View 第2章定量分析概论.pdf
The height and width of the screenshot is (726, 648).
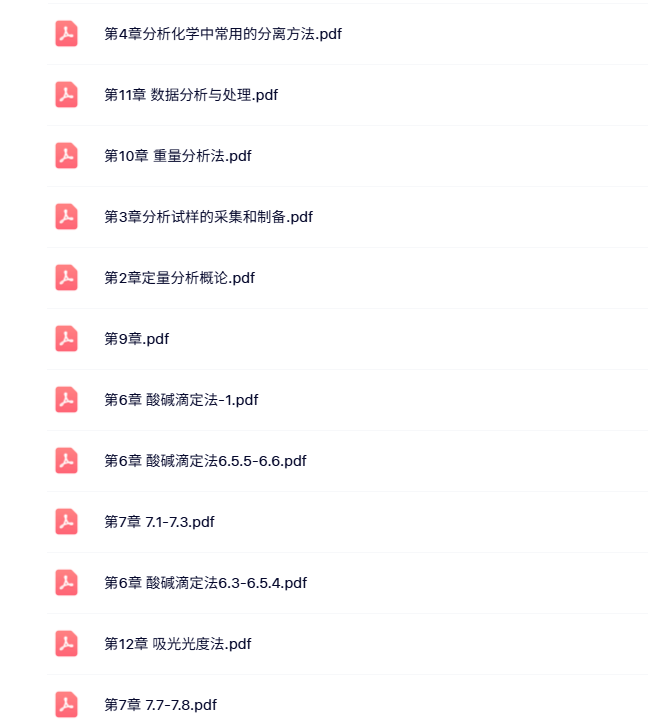click(x=179, y=278)
